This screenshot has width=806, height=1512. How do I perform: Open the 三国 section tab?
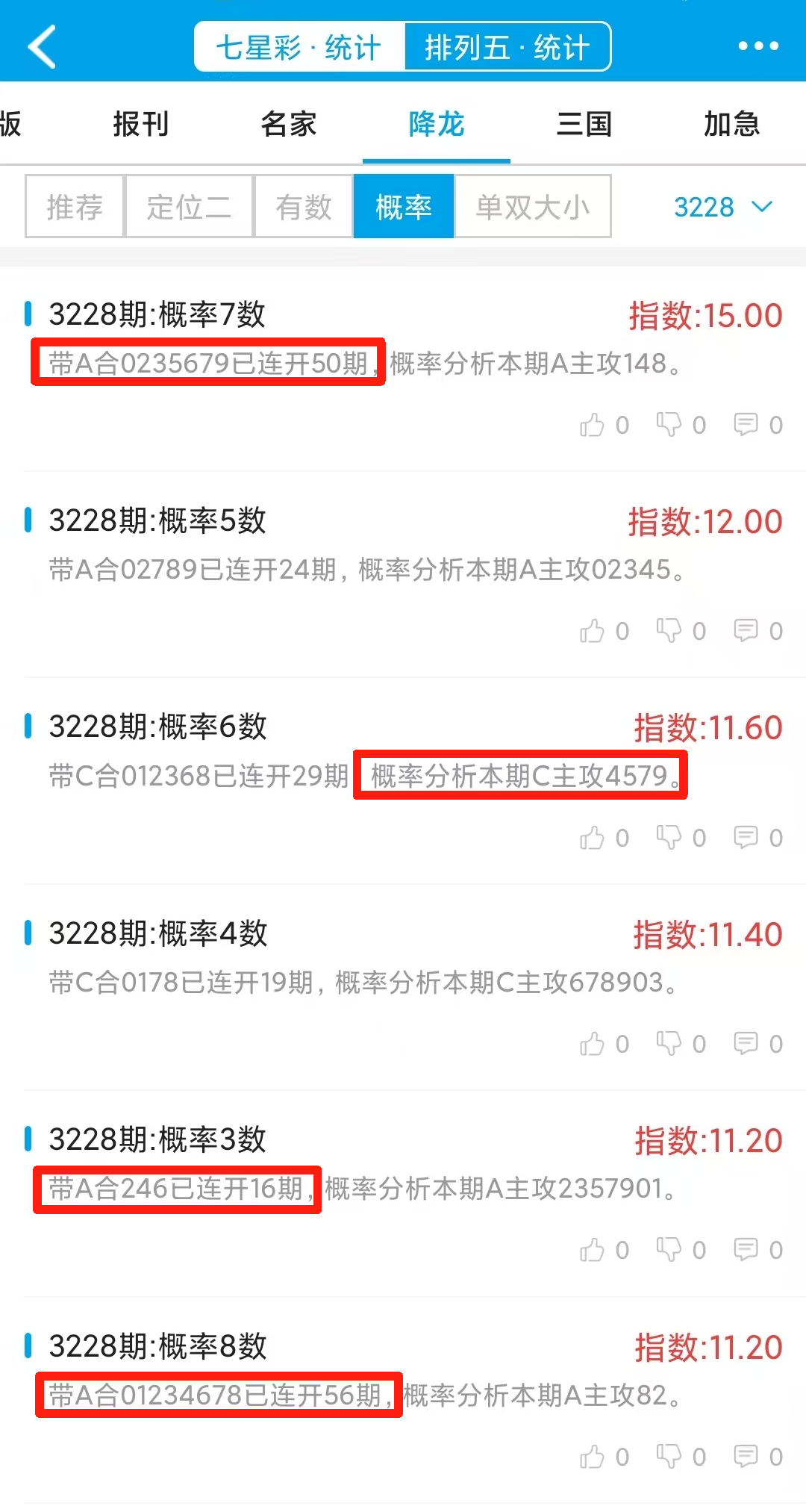[x=585, y=123]
